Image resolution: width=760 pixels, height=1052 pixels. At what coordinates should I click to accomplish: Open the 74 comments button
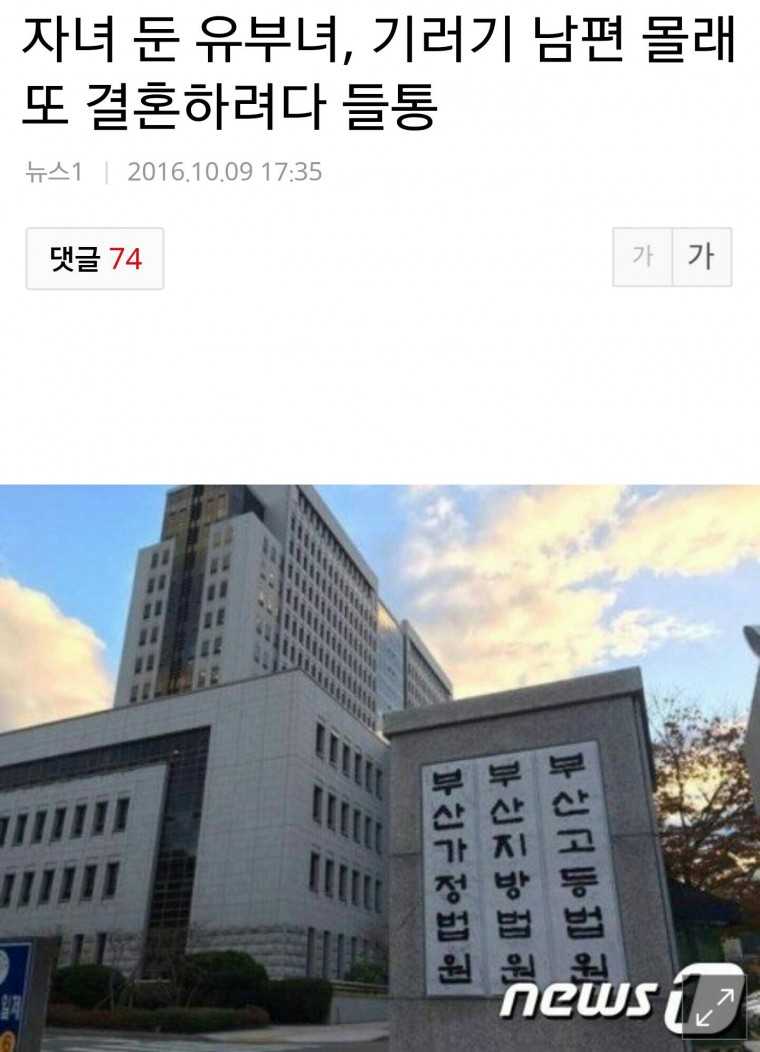pyautogui.click(x=95, y=259)
